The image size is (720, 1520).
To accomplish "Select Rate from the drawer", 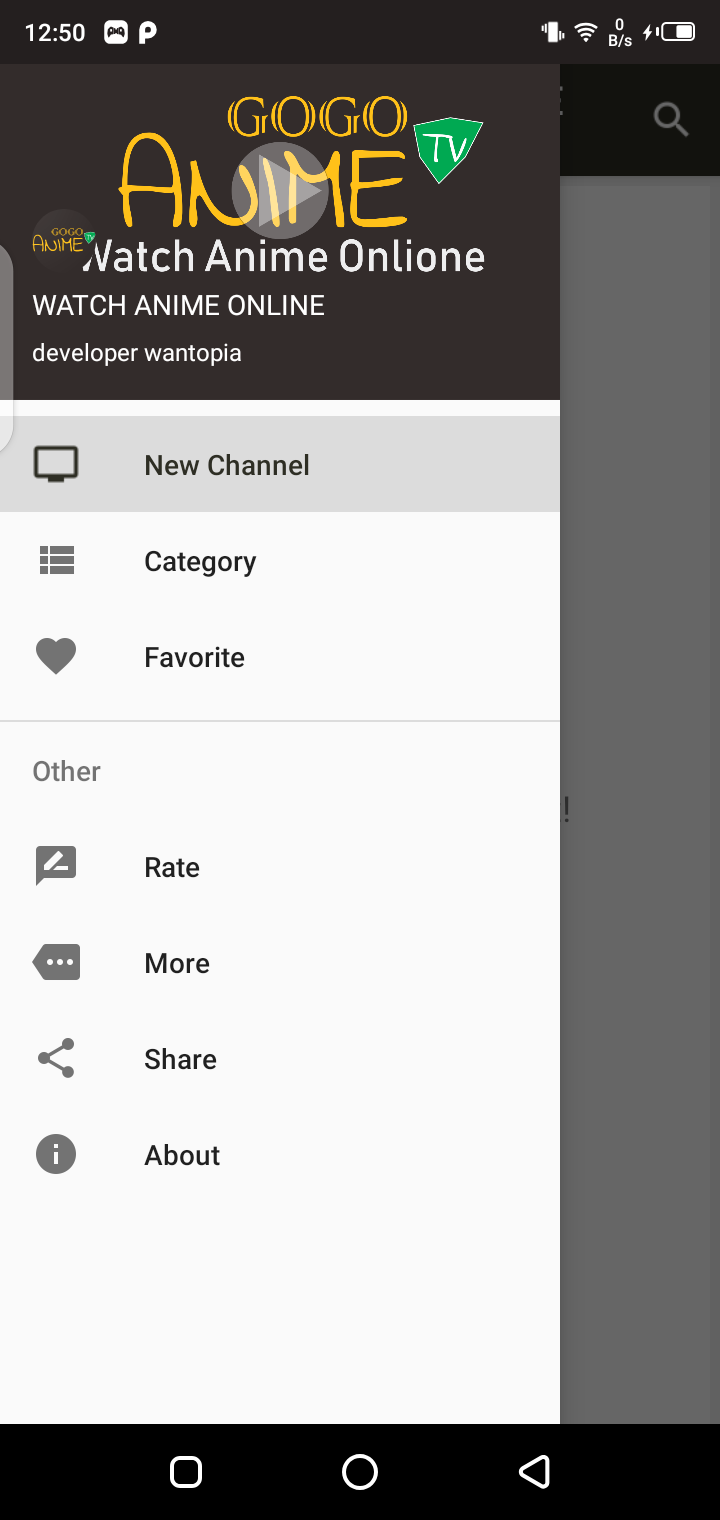I will (x=172, y=867).
